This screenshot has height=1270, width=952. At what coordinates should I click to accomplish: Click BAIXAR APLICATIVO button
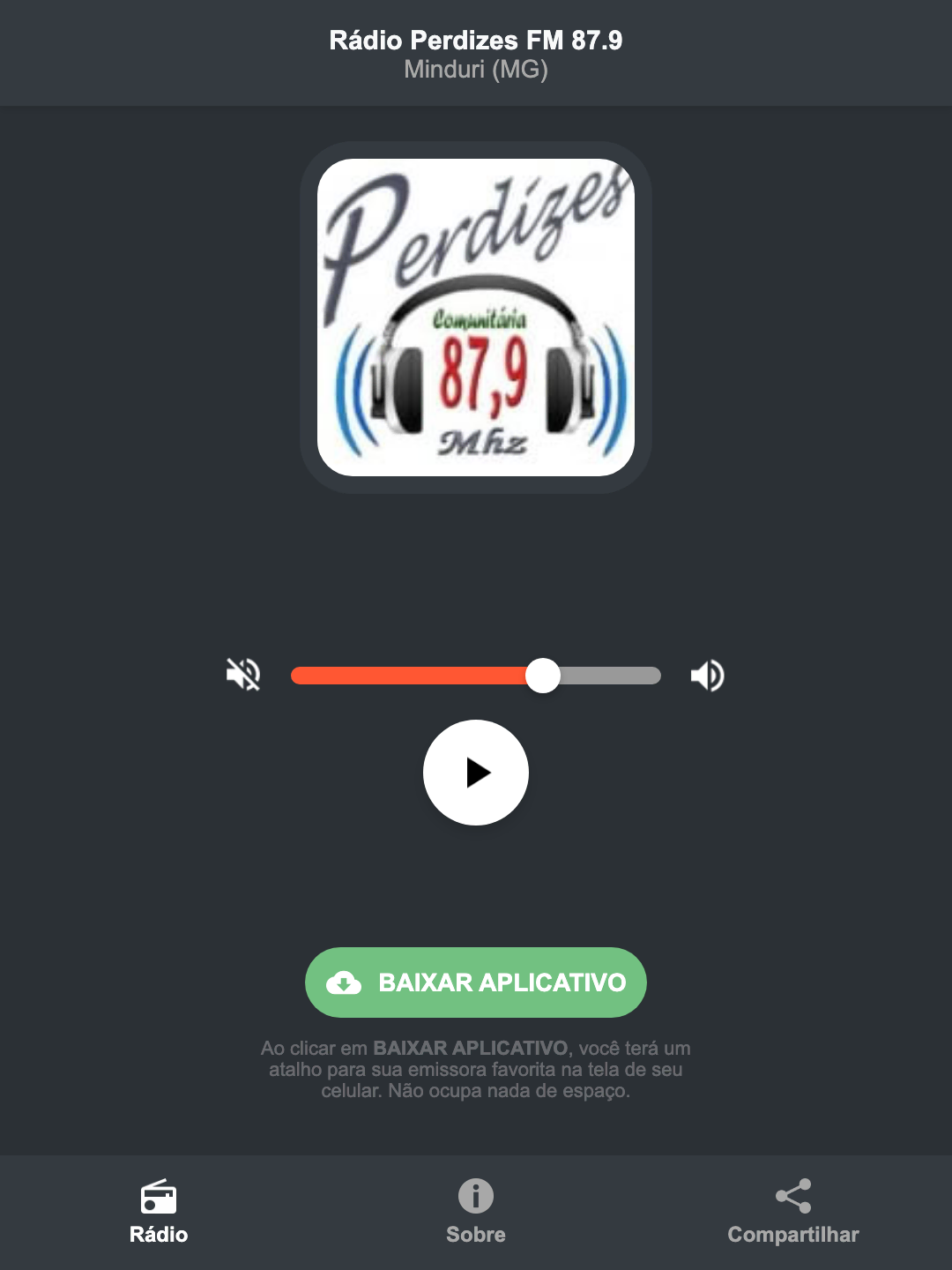[x=475, y=982]
